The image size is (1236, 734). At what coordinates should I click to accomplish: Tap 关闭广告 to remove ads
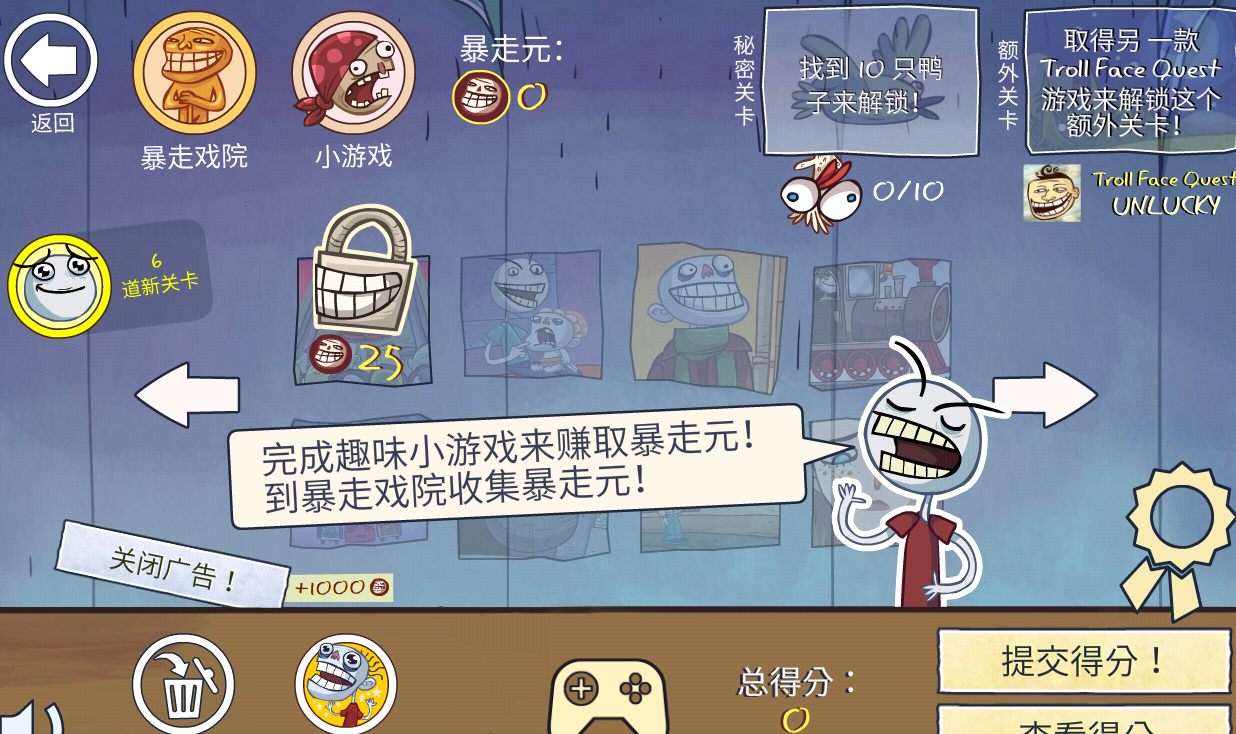(172, 567)
